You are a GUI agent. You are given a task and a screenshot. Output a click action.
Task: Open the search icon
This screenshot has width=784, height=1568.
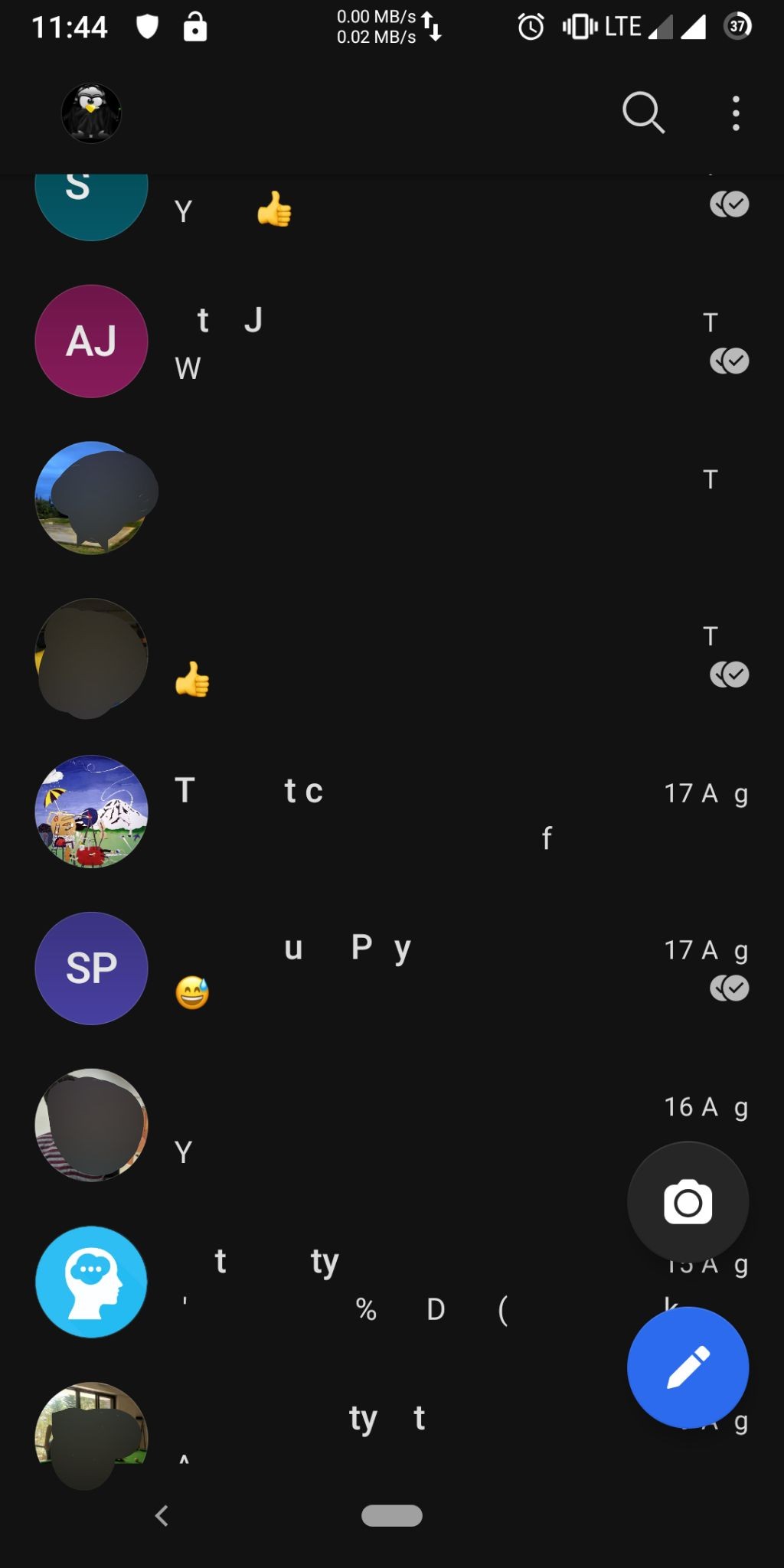tap(643, 113)
